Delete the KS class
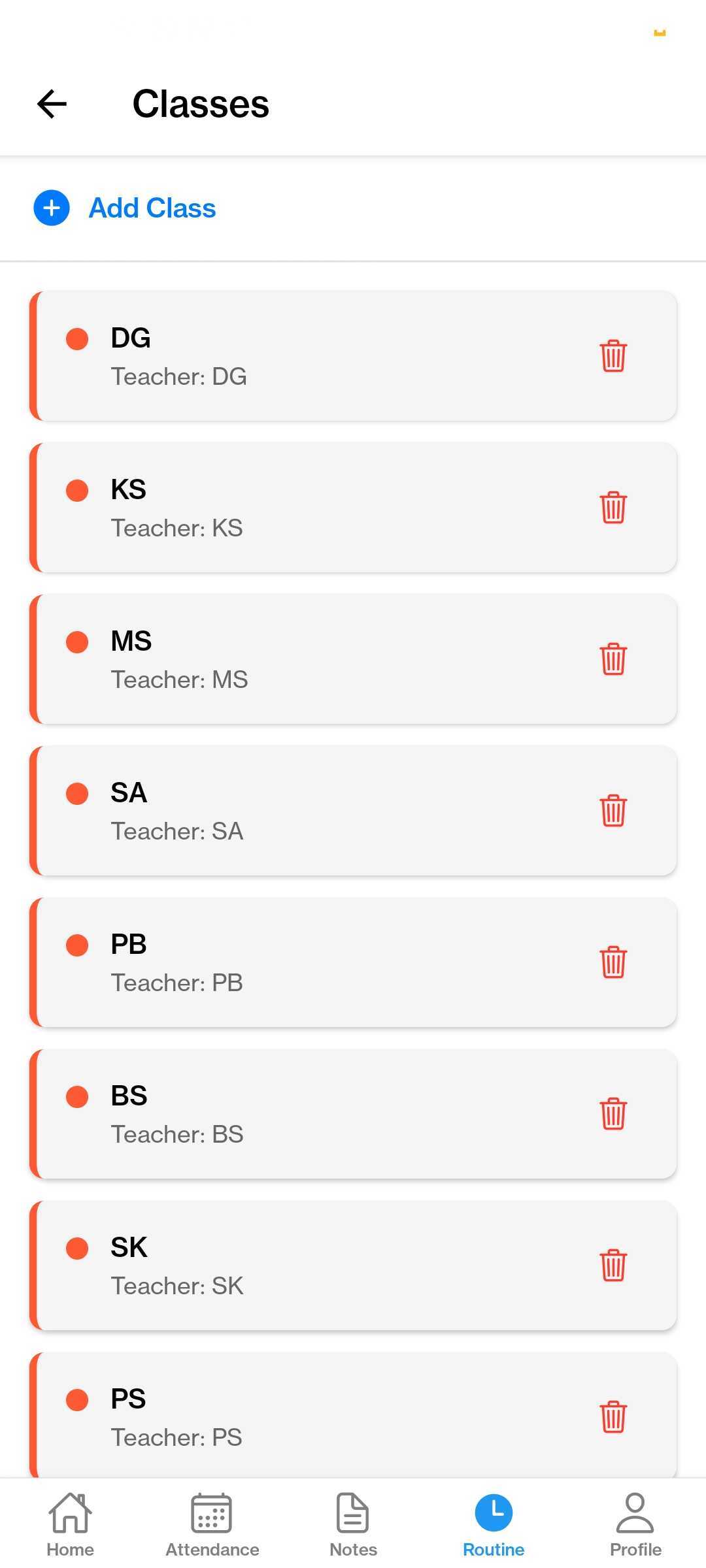Image resolution: width=706 pixels, height=1568 pixels. point(613,508)
